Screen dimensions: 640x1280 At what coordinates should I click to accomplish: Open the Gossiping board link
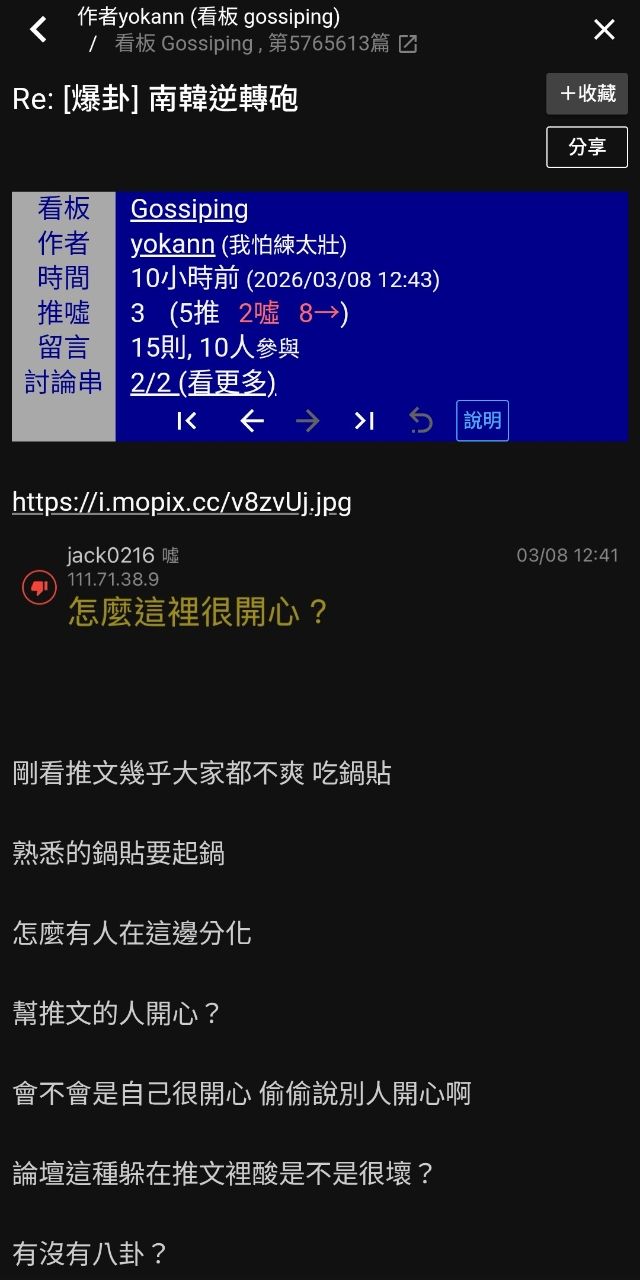189,209
